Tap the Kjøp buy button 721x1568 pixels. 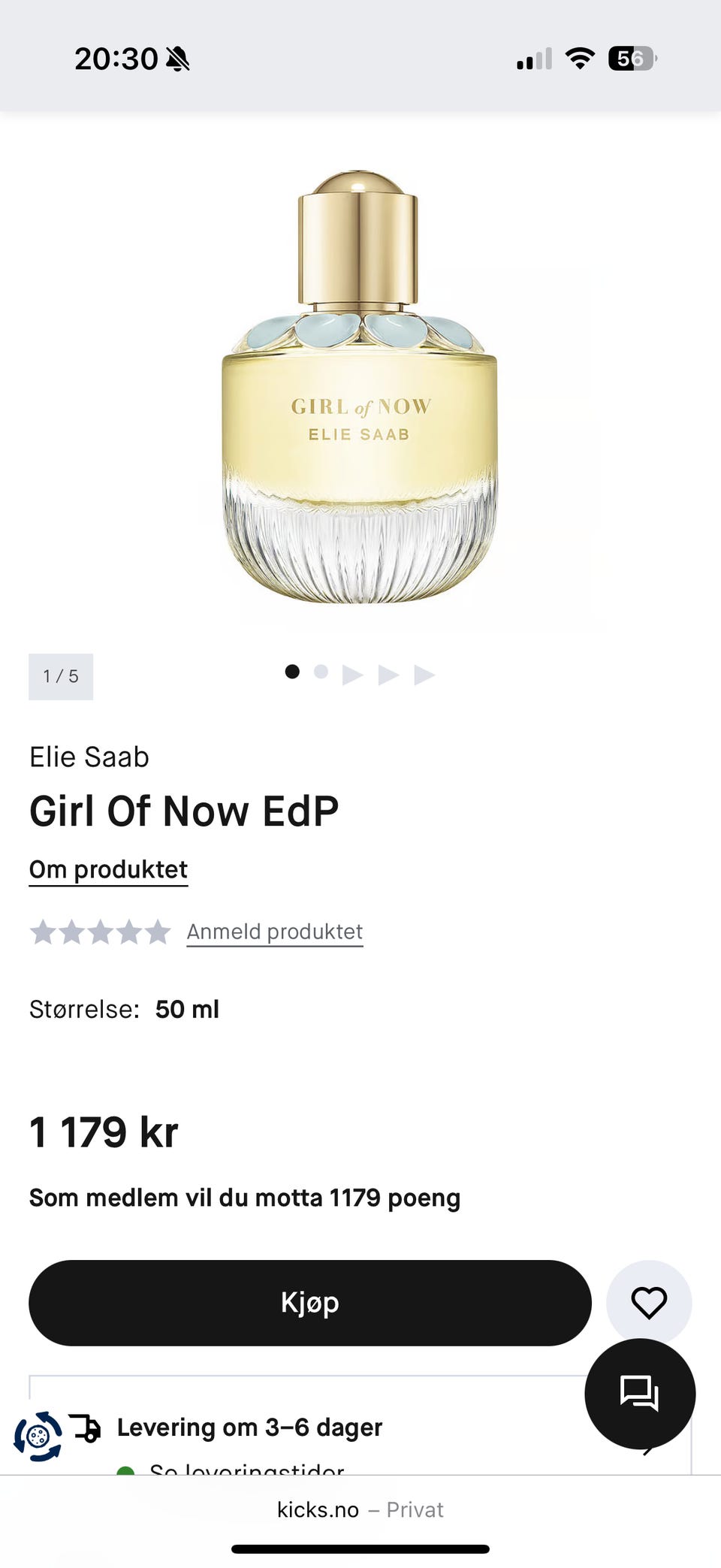click(309, 1303)
